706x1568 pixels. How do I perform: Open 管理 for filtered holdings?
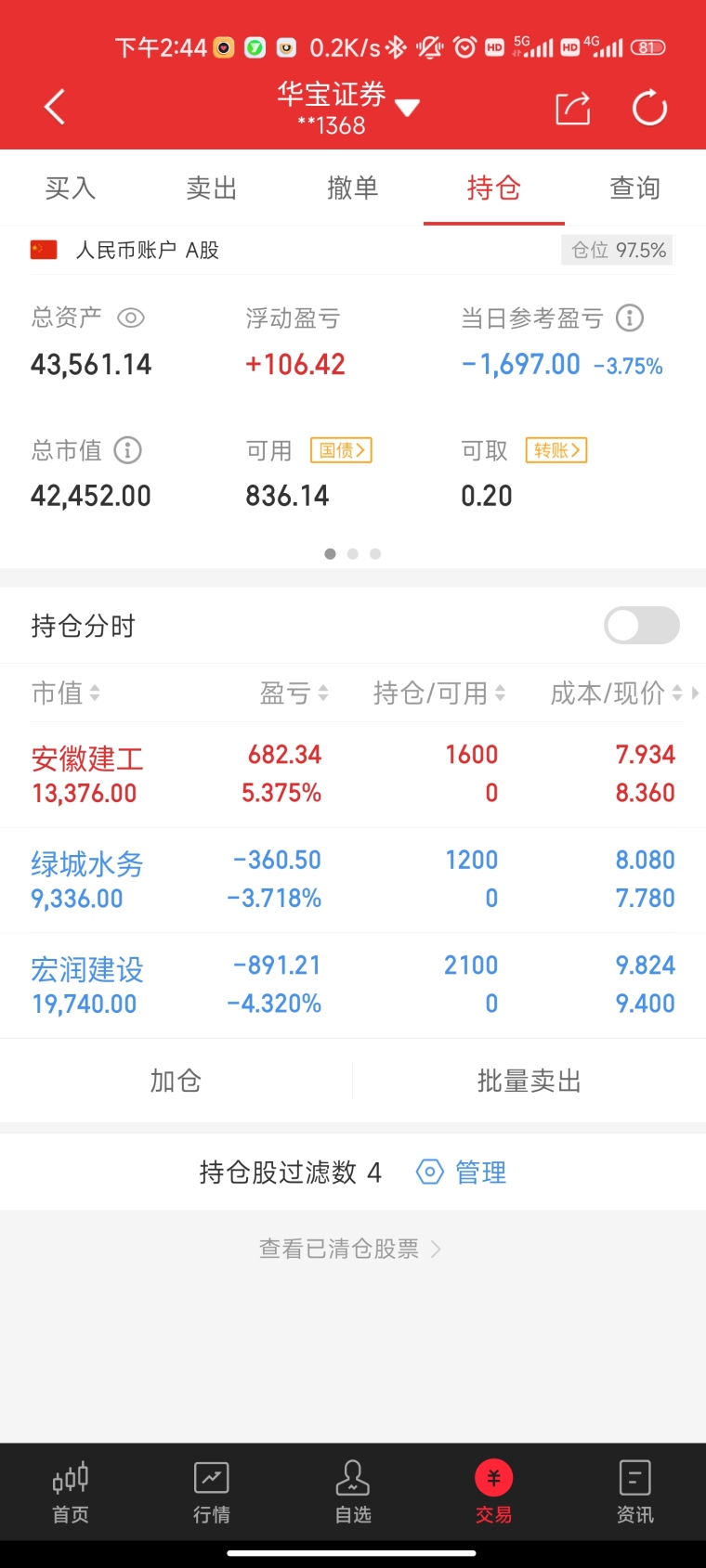tap(462, 1173)
